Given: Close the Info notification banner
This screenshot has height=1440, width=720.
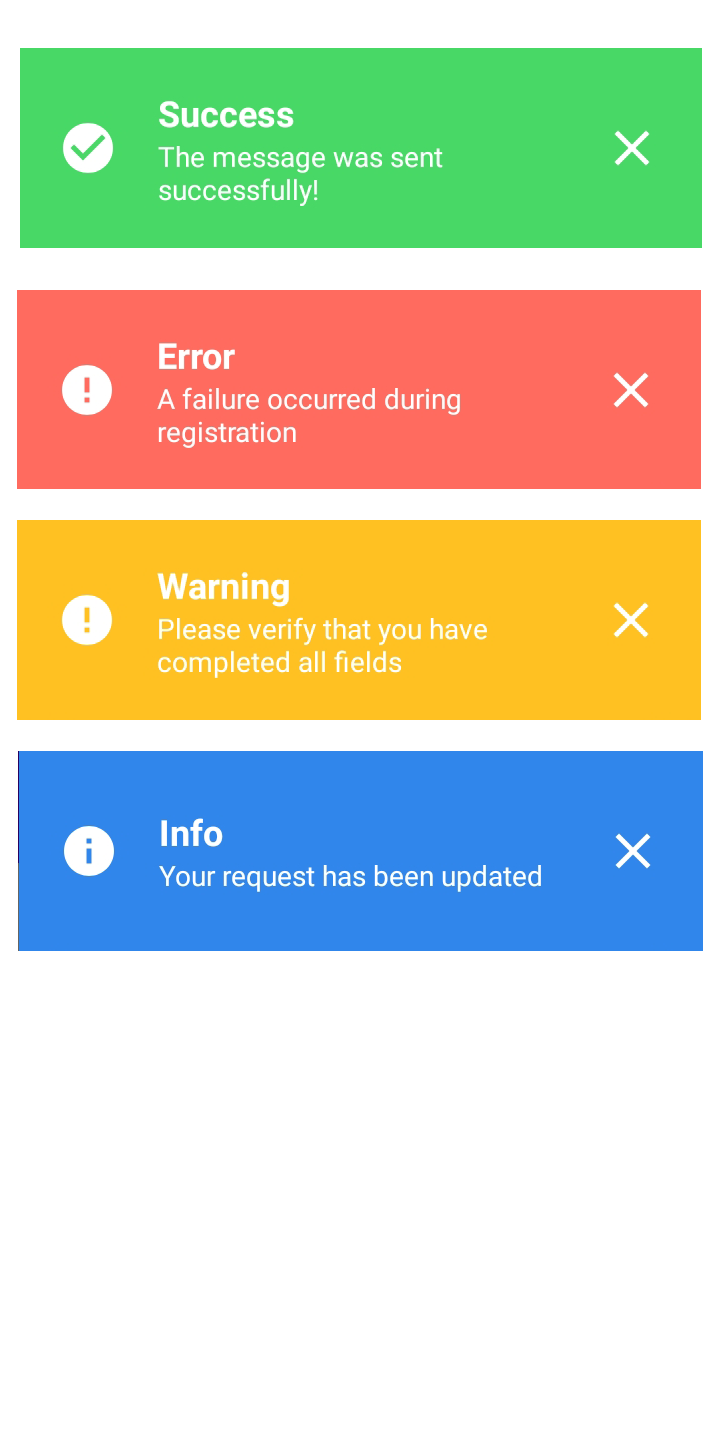Looking at the screenshot, I should point(633,851).
